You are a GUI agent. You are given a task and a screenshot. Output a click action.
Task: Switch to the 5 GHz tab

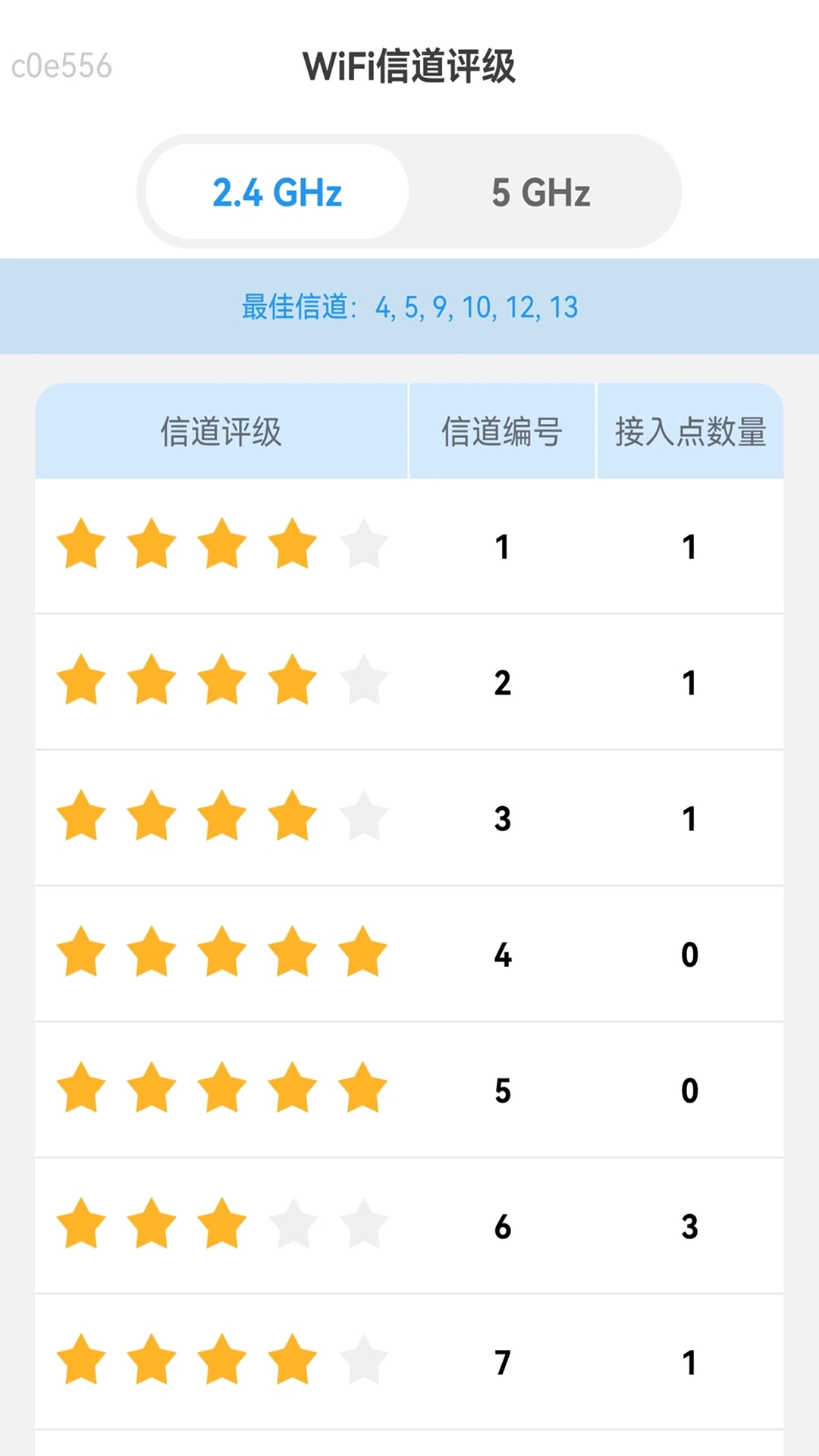(x=541, y=191)
